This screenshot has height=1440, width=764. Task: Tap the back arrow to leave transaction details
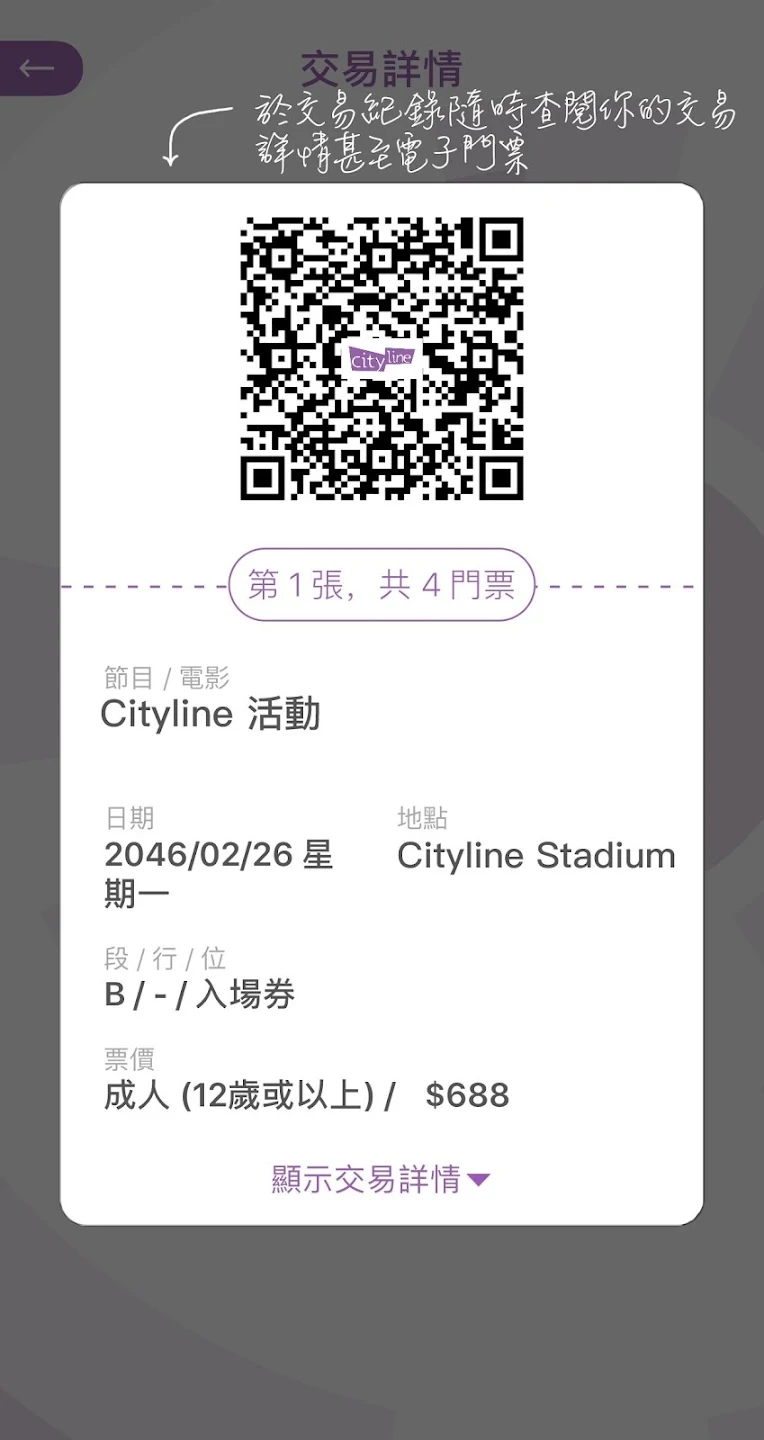tap(37, 68)
